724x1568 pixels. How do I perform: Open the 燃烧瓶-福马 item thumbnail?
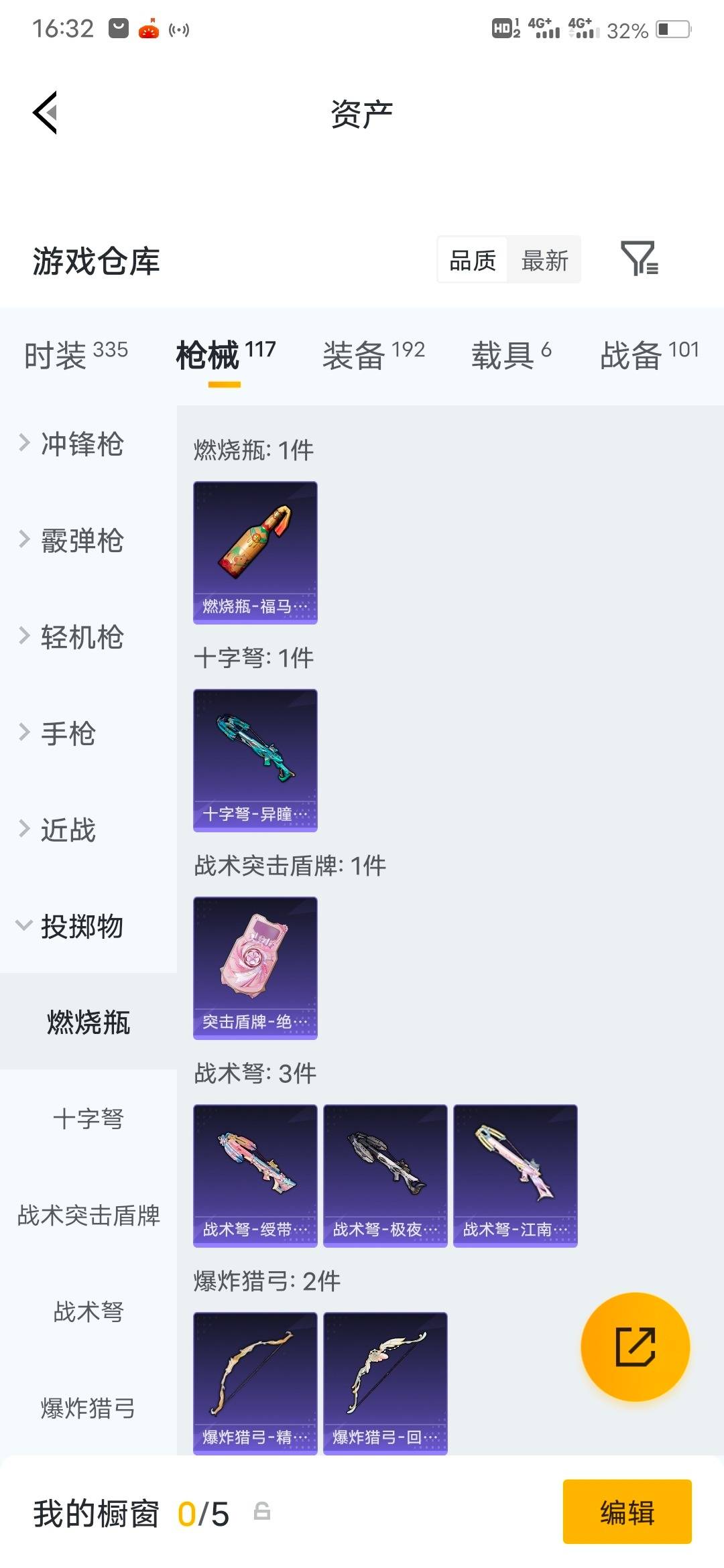coord(255,549)
